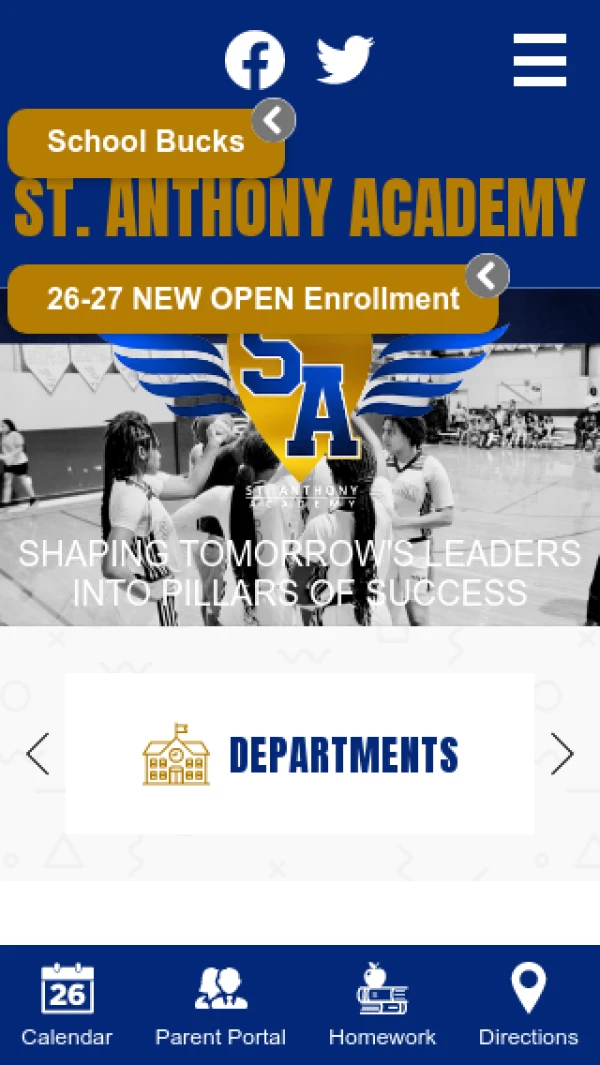This screenshot has width=600, height=1065.
Task: Open the Departments card
Action: tap(300, 754)
